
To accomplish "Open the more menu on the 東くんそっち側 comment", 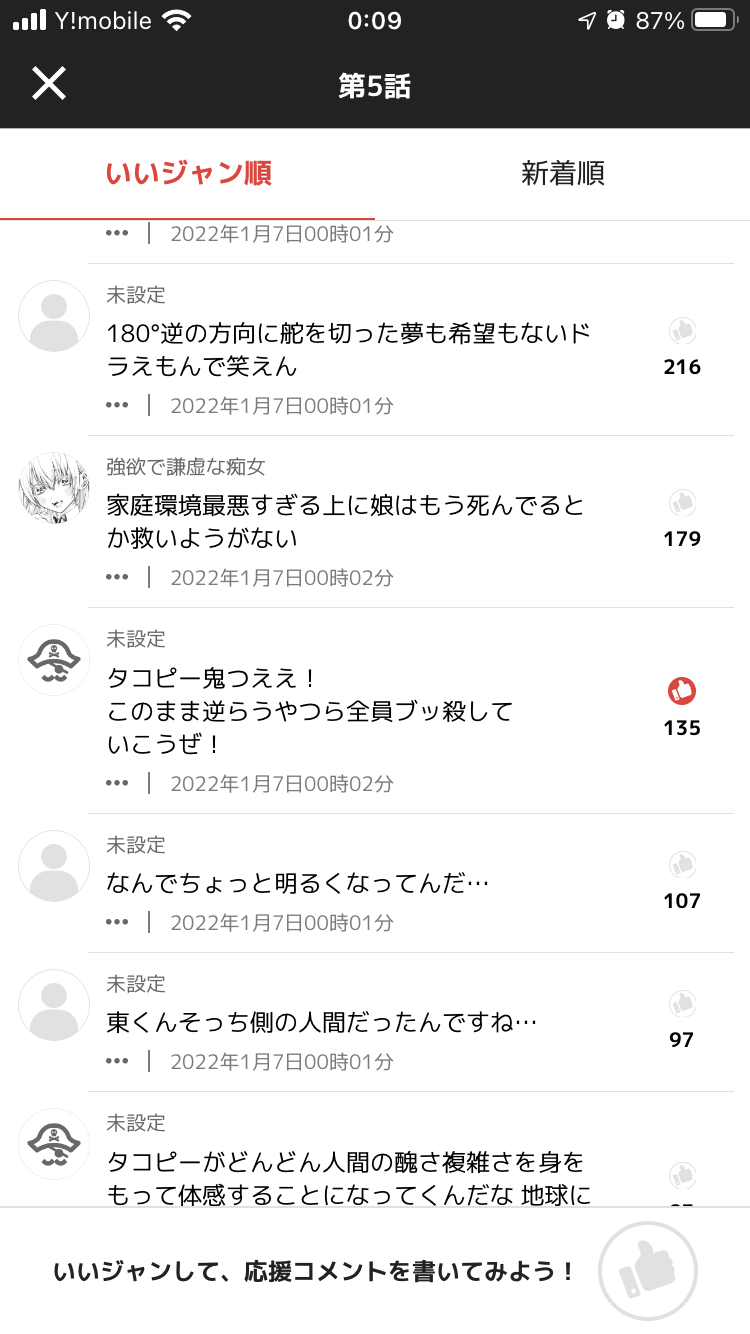I will pyautogui.click(x=117, y=1062).
